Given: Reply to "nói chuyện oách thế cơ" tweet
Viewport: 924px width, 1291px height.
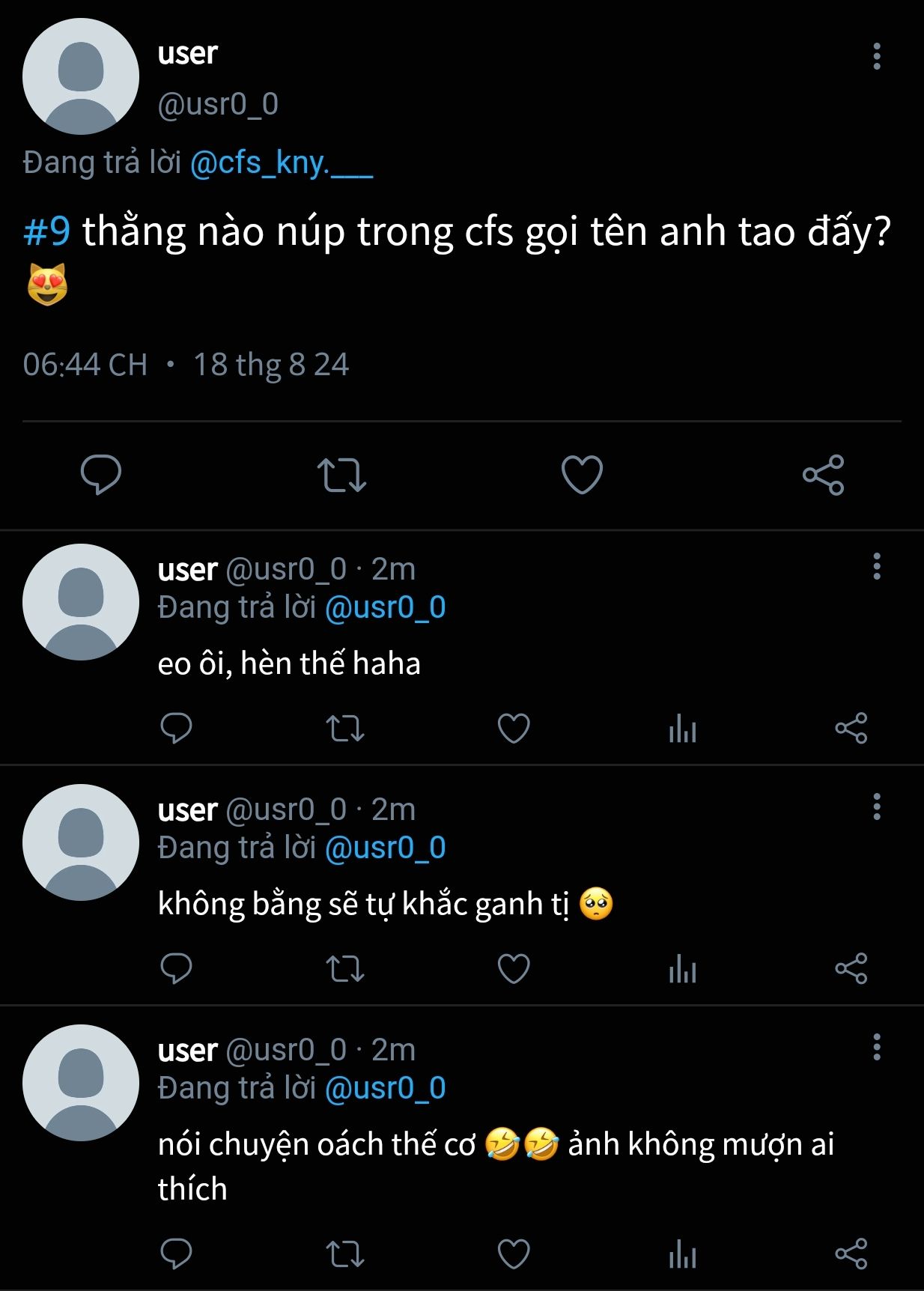Looking at the screenshot, I should (x=177, y=1254).
